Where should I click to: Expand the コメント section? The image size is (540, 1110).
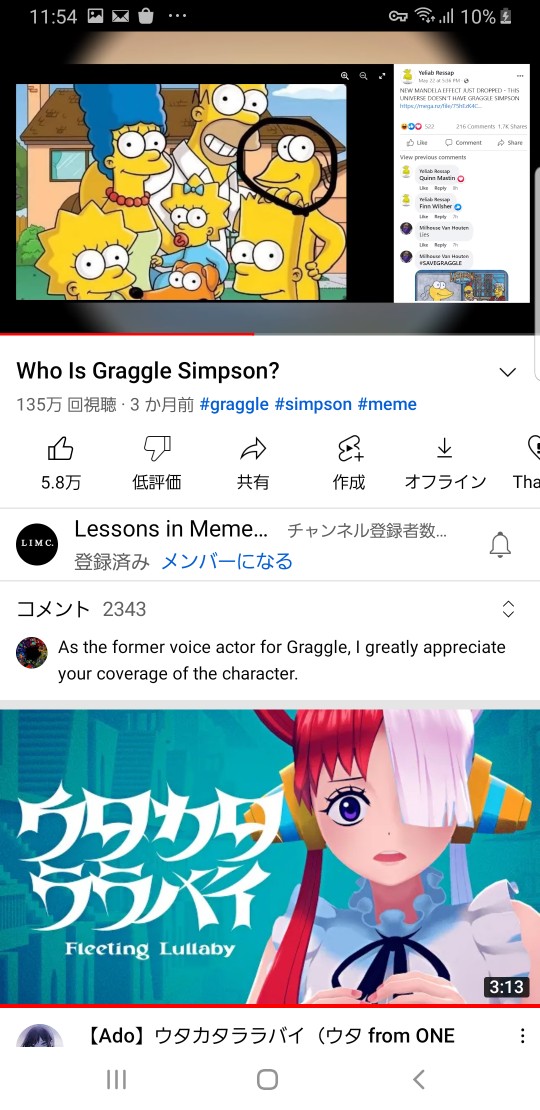point(270,609)
